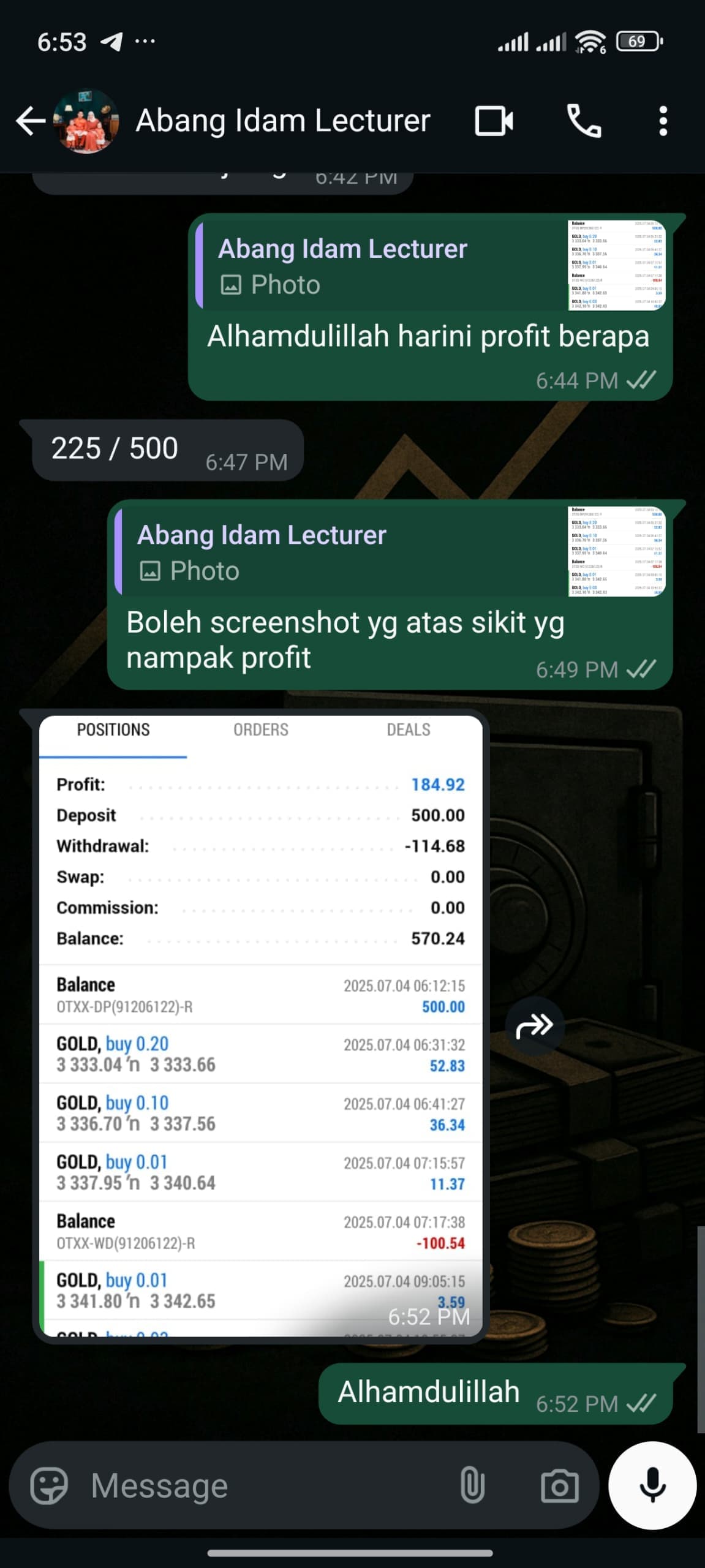Open the three-dot overflow menu
The image size is (705, 1568).
[x=663, y=121]
